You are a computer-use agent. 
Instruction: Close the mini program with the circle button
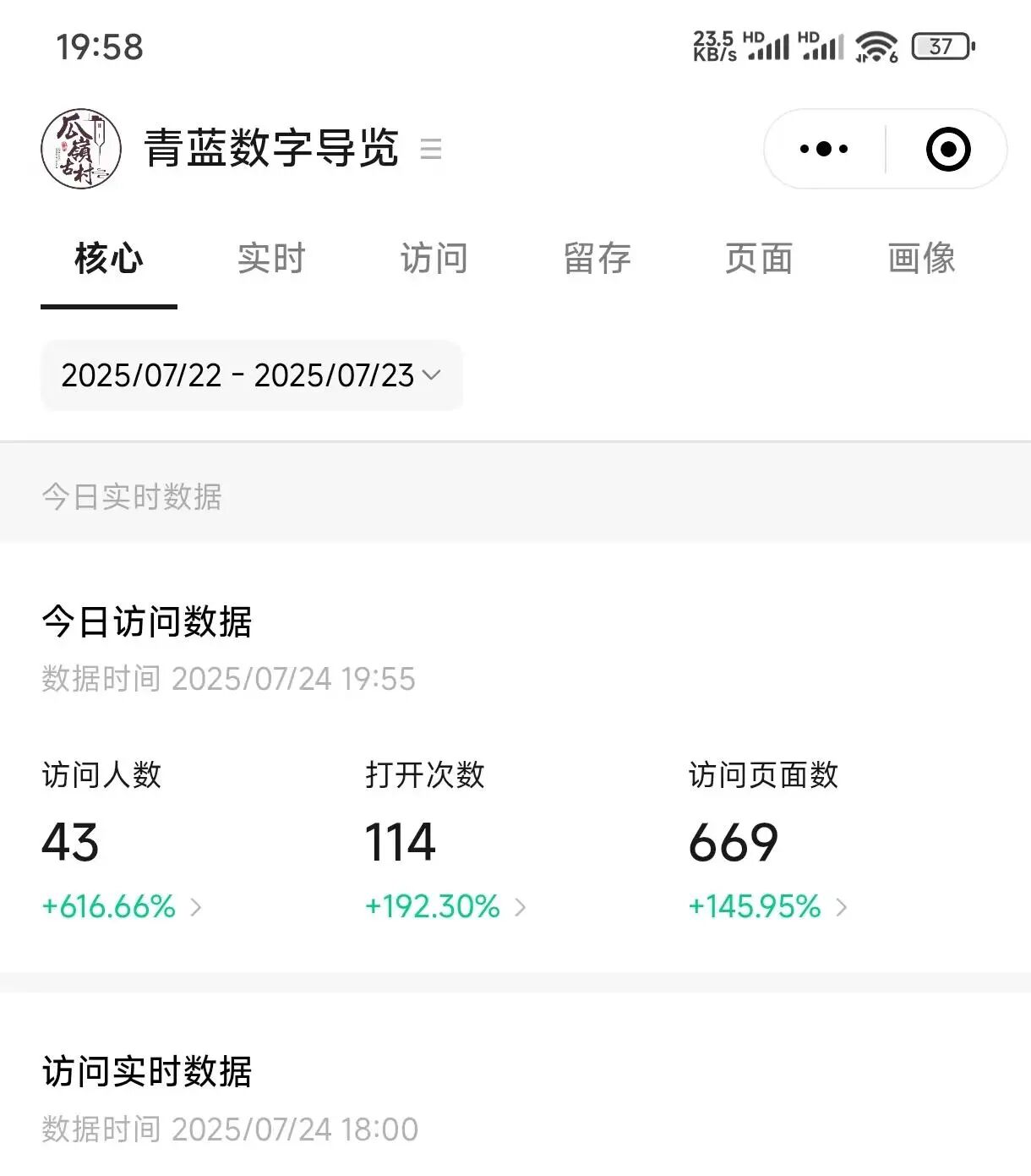948,150
